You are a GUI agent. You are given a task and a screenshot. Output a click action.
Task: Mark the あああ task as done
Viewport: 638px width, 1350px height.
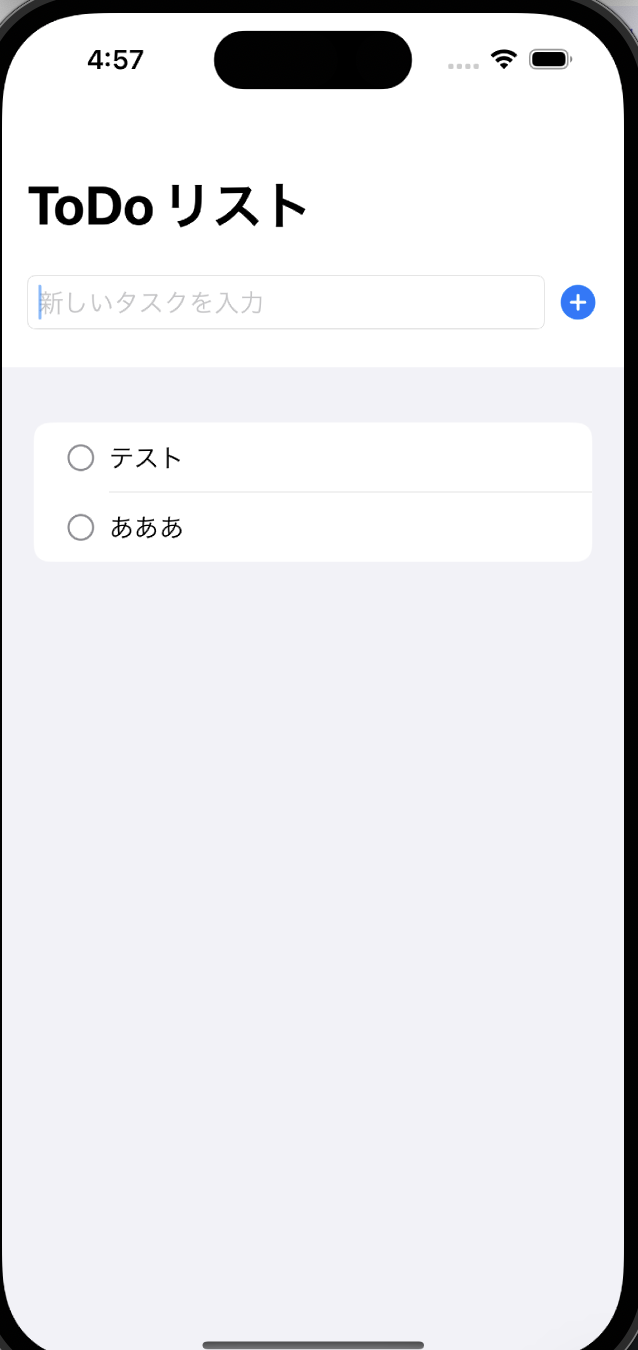point(81,527)
